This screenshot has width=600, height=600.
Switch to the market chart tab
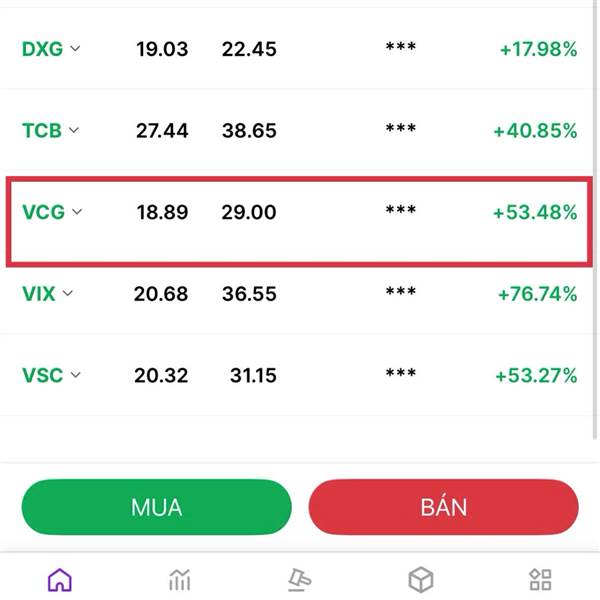[x=180, y=579]
